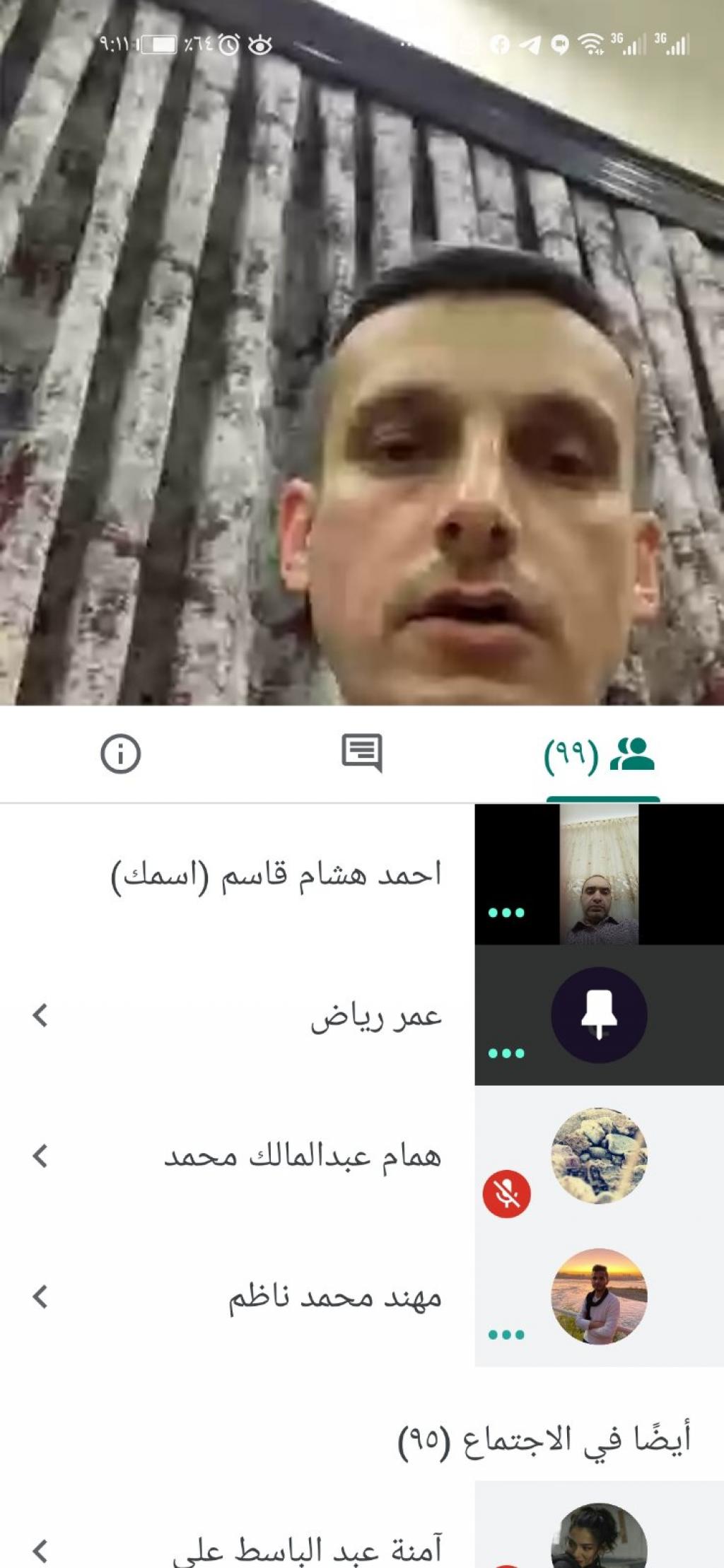This screenshot has width=724, height=1568.
Task: Tap muted mic icon of همام عبدالمالك محمد
Action: pos(506,1193)
